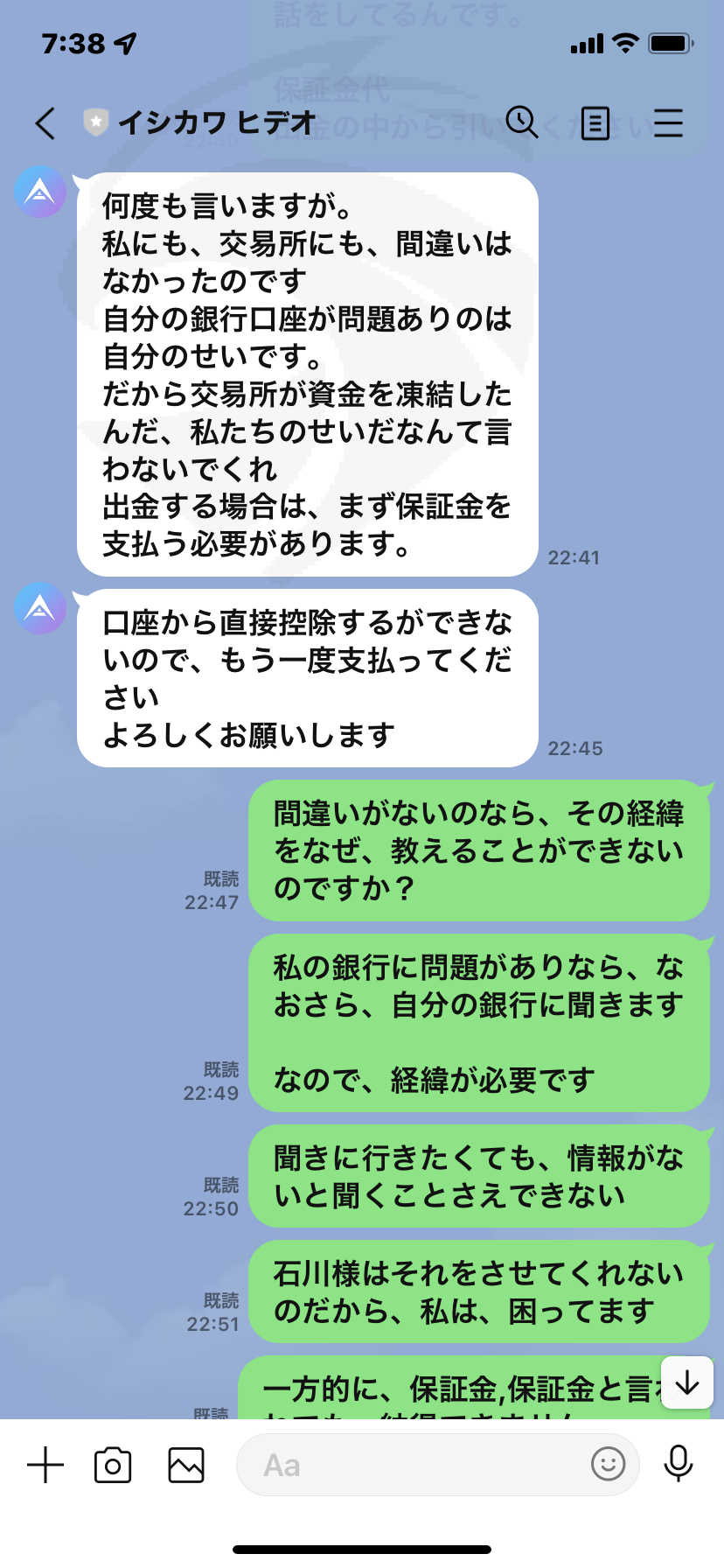
Task: Go back to the chat list
Action: [45, 123]
